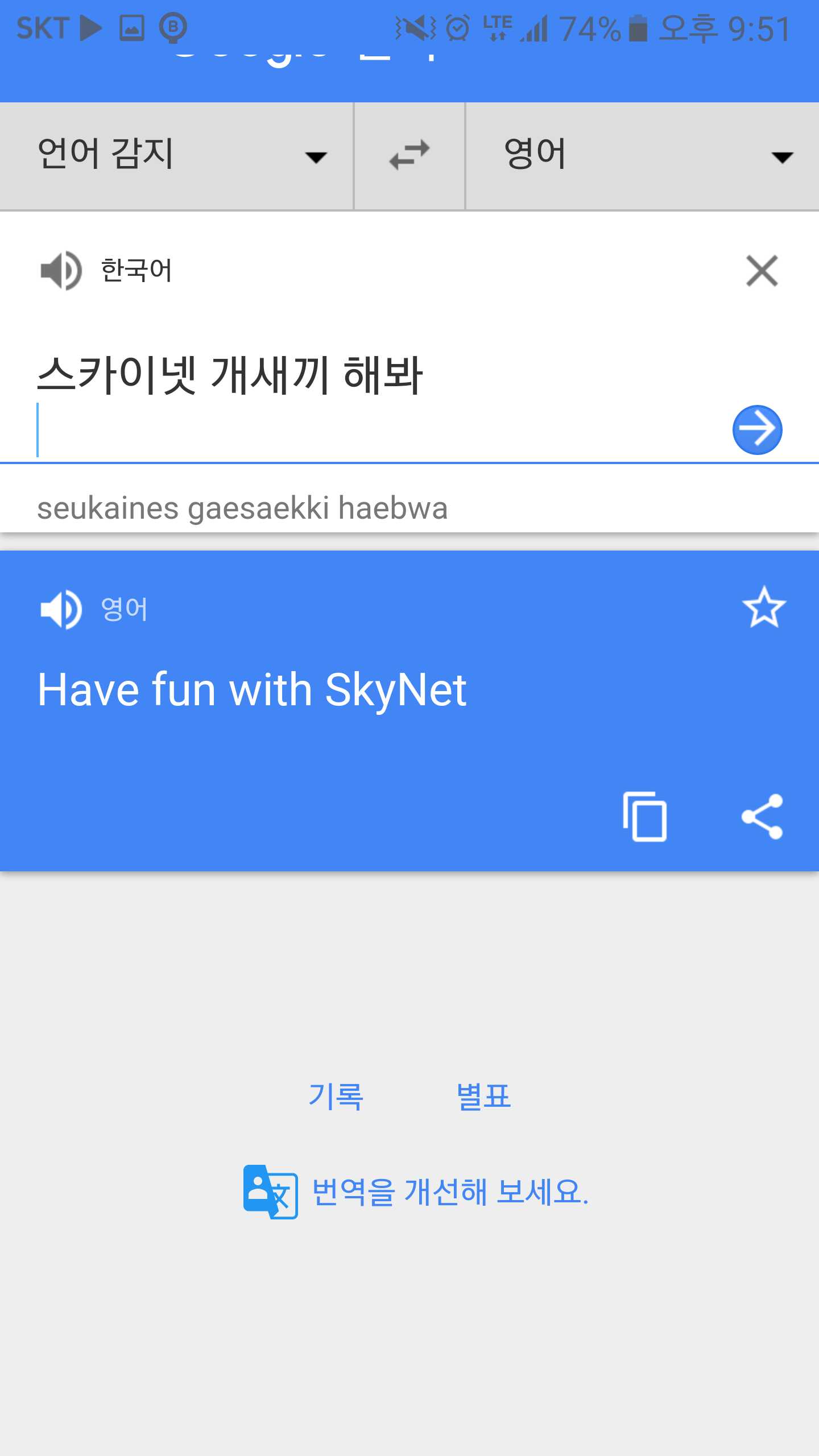Play audio of the Korean source text

point(61,271)
